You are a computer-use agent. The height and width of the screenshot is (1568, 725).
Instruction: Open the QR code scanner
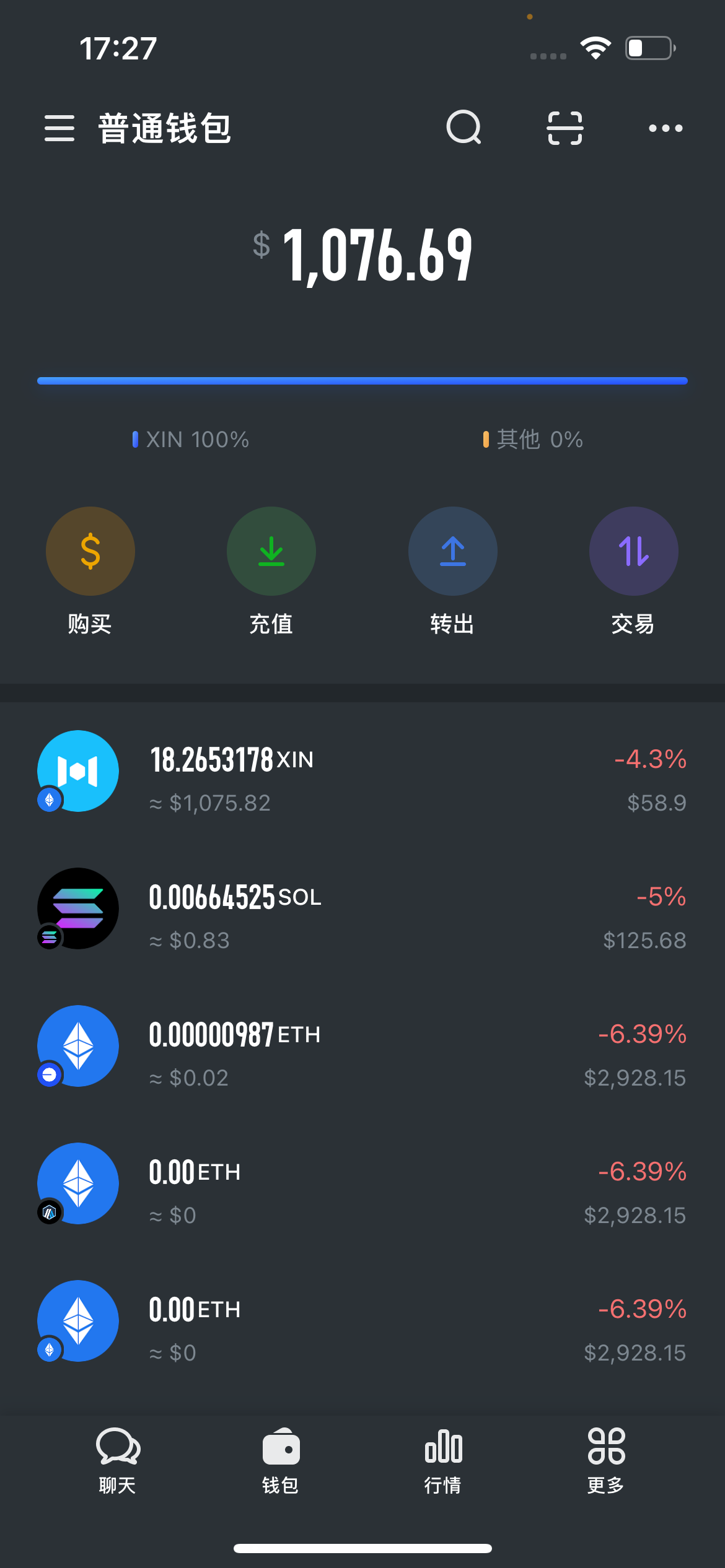pyautogui.click(x=565, y=128)
